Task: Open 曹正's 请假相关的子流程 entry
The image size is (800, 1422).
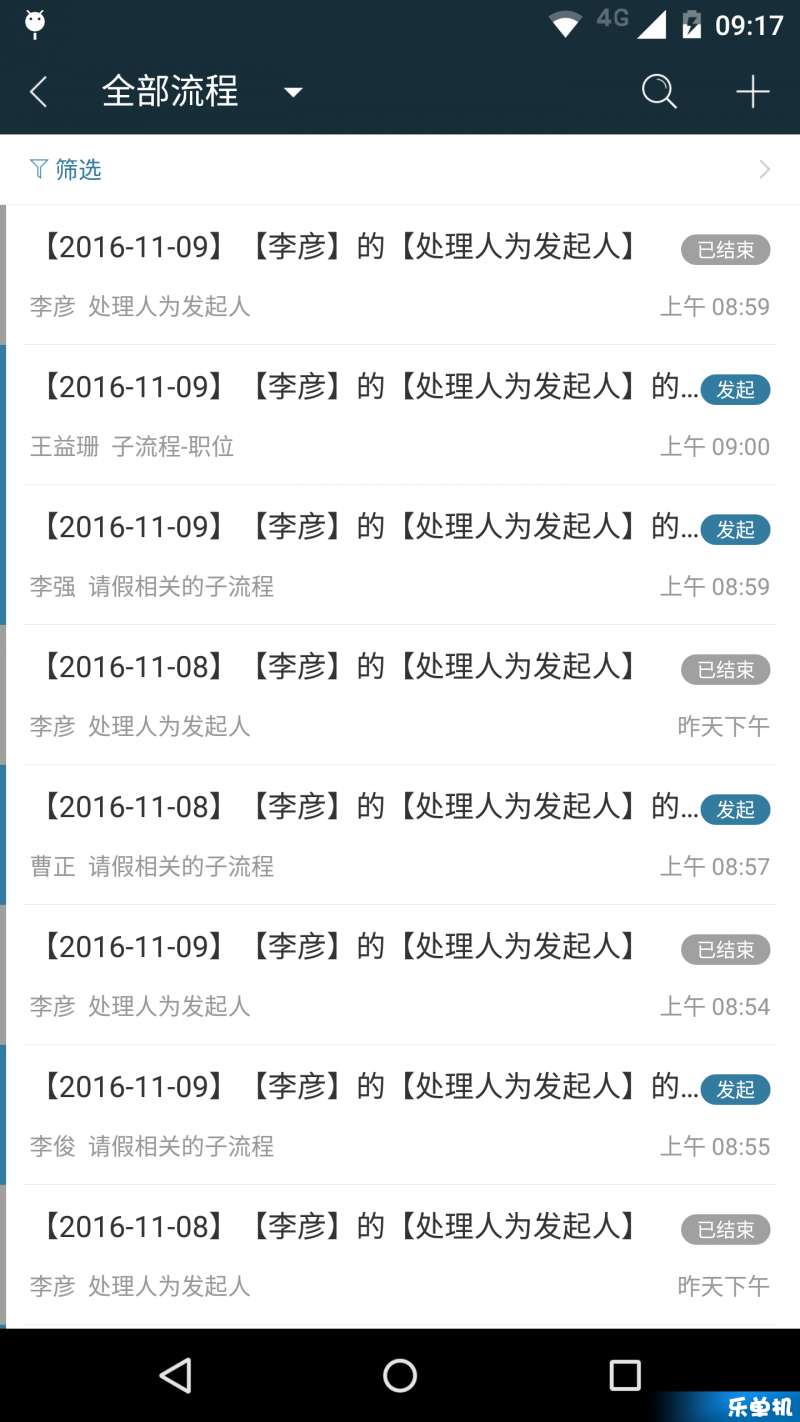Action: tap(400, 835)
